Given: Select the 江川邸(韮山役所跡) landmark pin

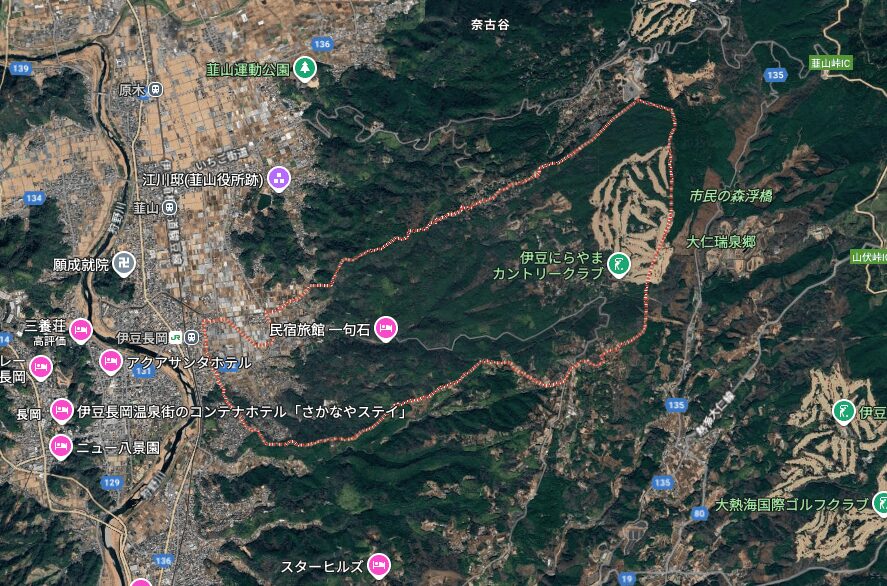Looking at the screenshot, I should point(279,179).
